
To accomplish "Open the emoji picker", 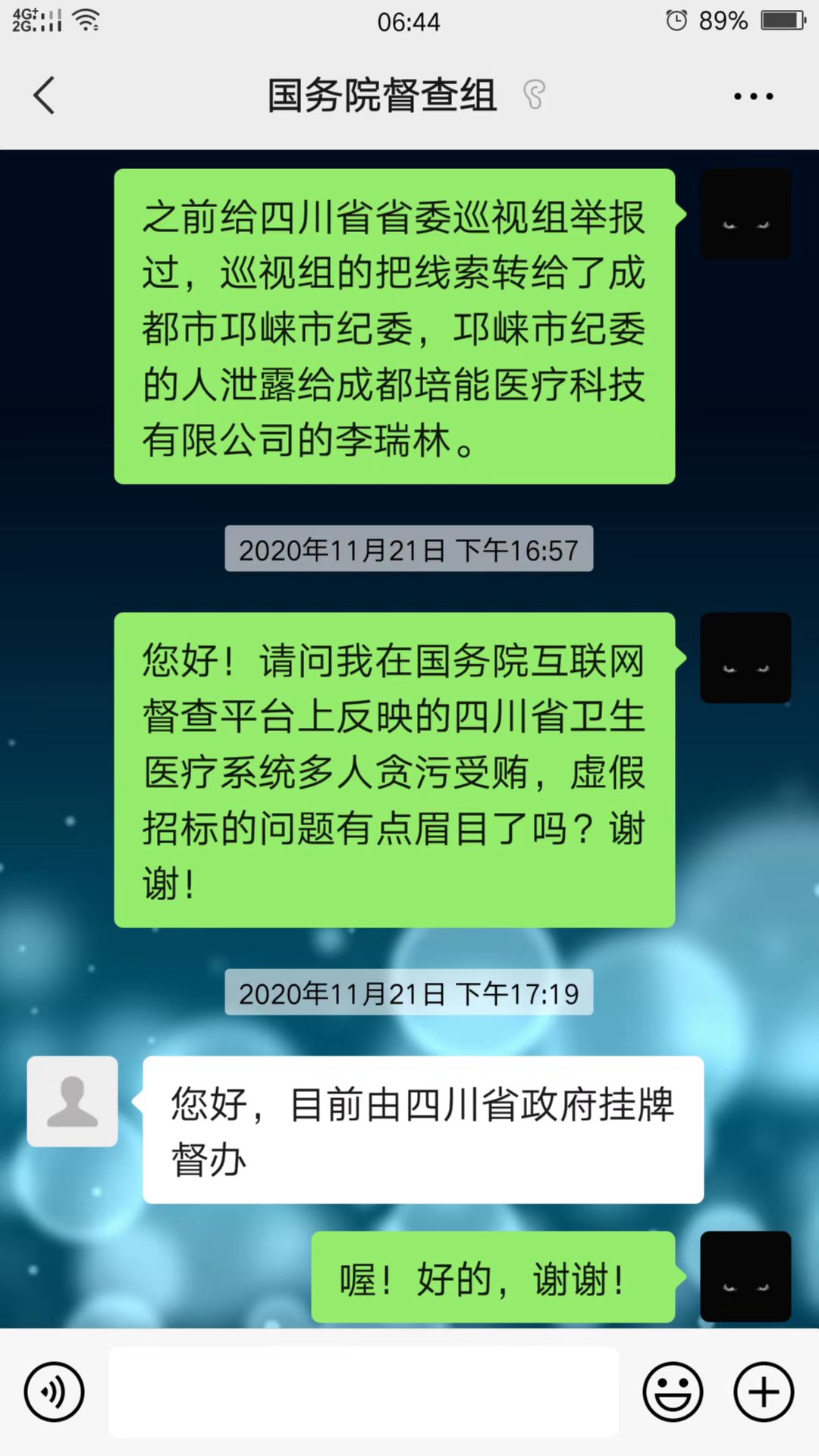I will click(x=673, y=1392).
